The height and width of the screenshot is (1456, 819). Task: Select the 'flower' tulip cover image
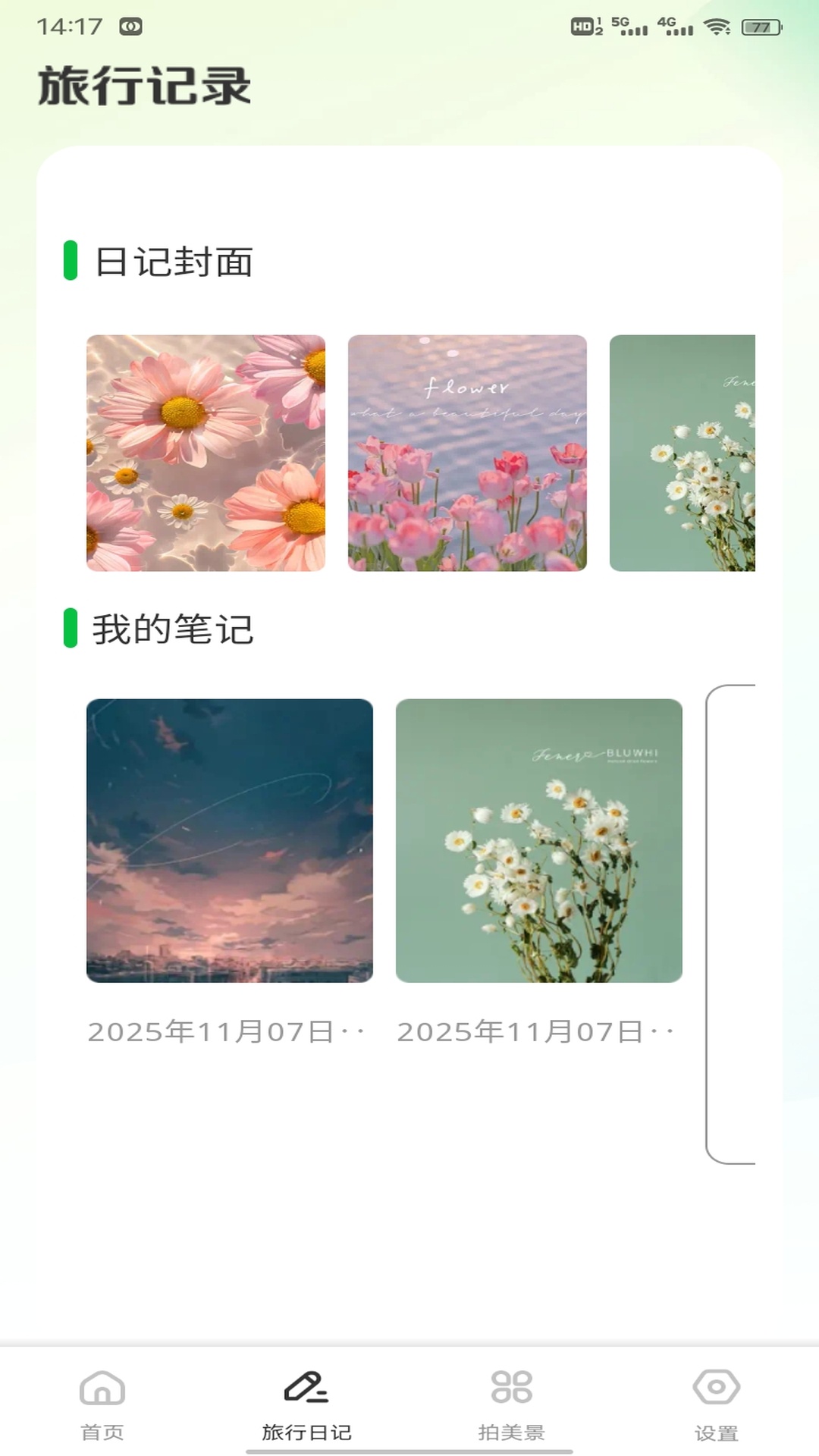pyautogui.click(x=467, y=452)
